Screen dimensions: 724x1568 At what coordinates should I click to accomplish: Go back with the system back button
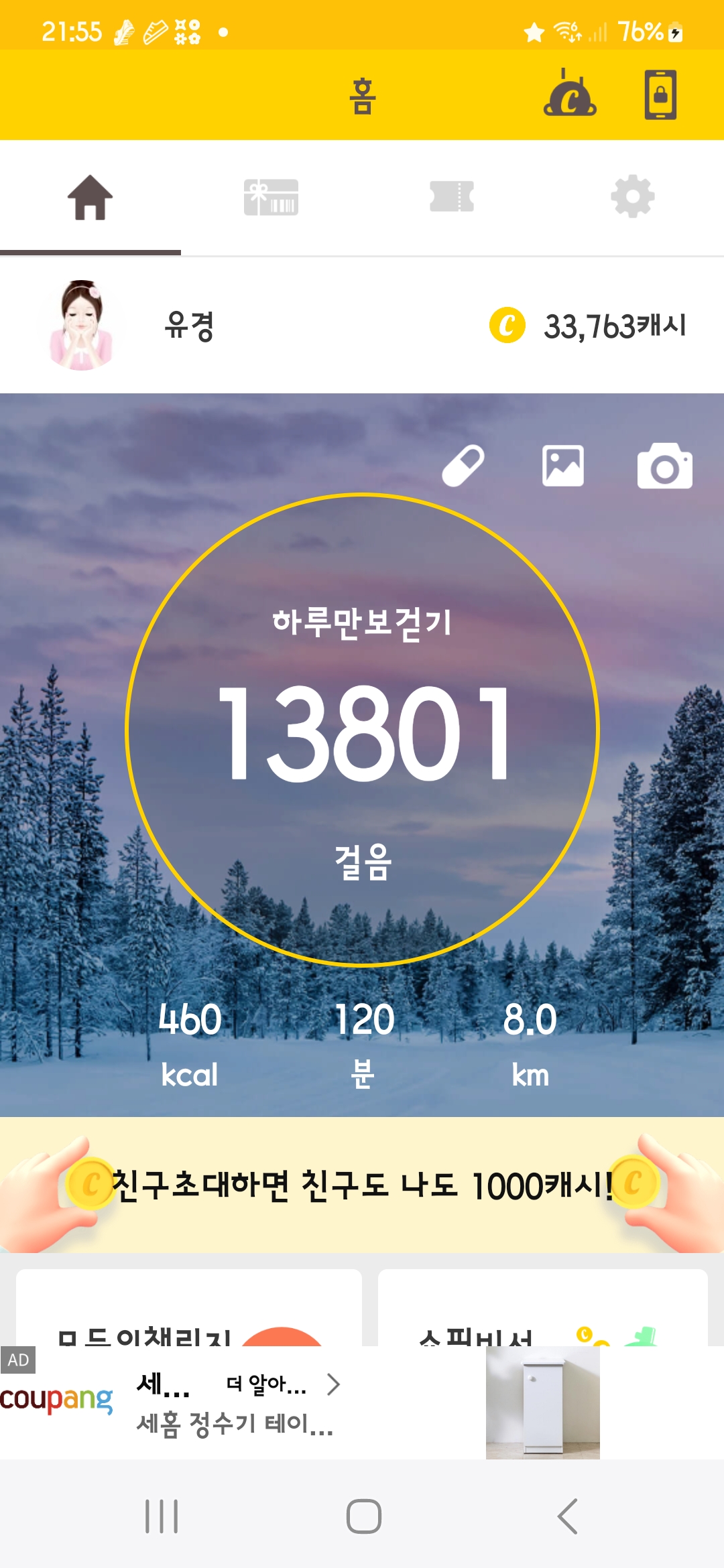pos(567,1516)
